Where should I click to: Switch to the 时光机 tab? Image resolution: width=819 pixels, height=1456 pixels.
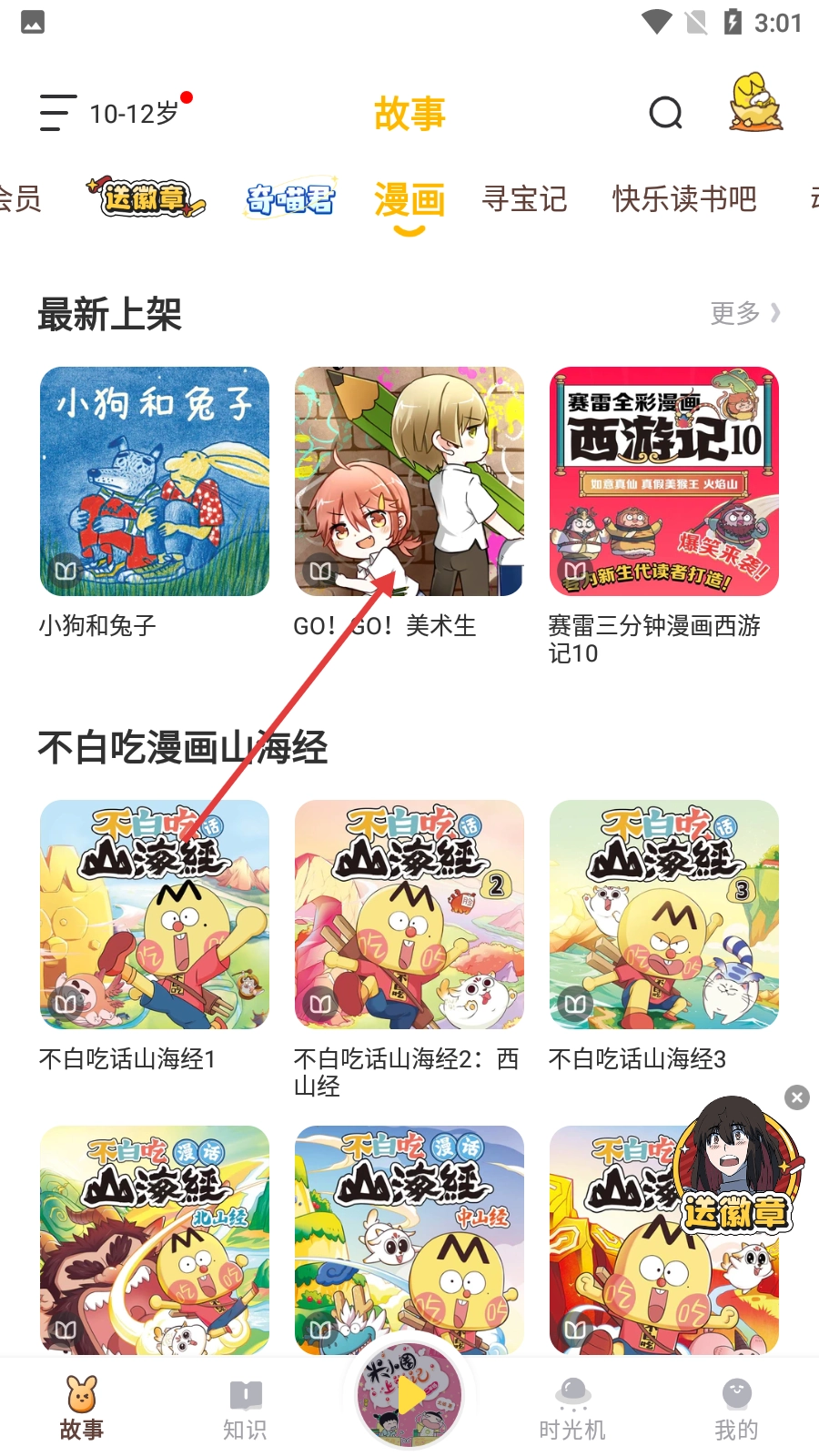click(x=572, y=1409)
